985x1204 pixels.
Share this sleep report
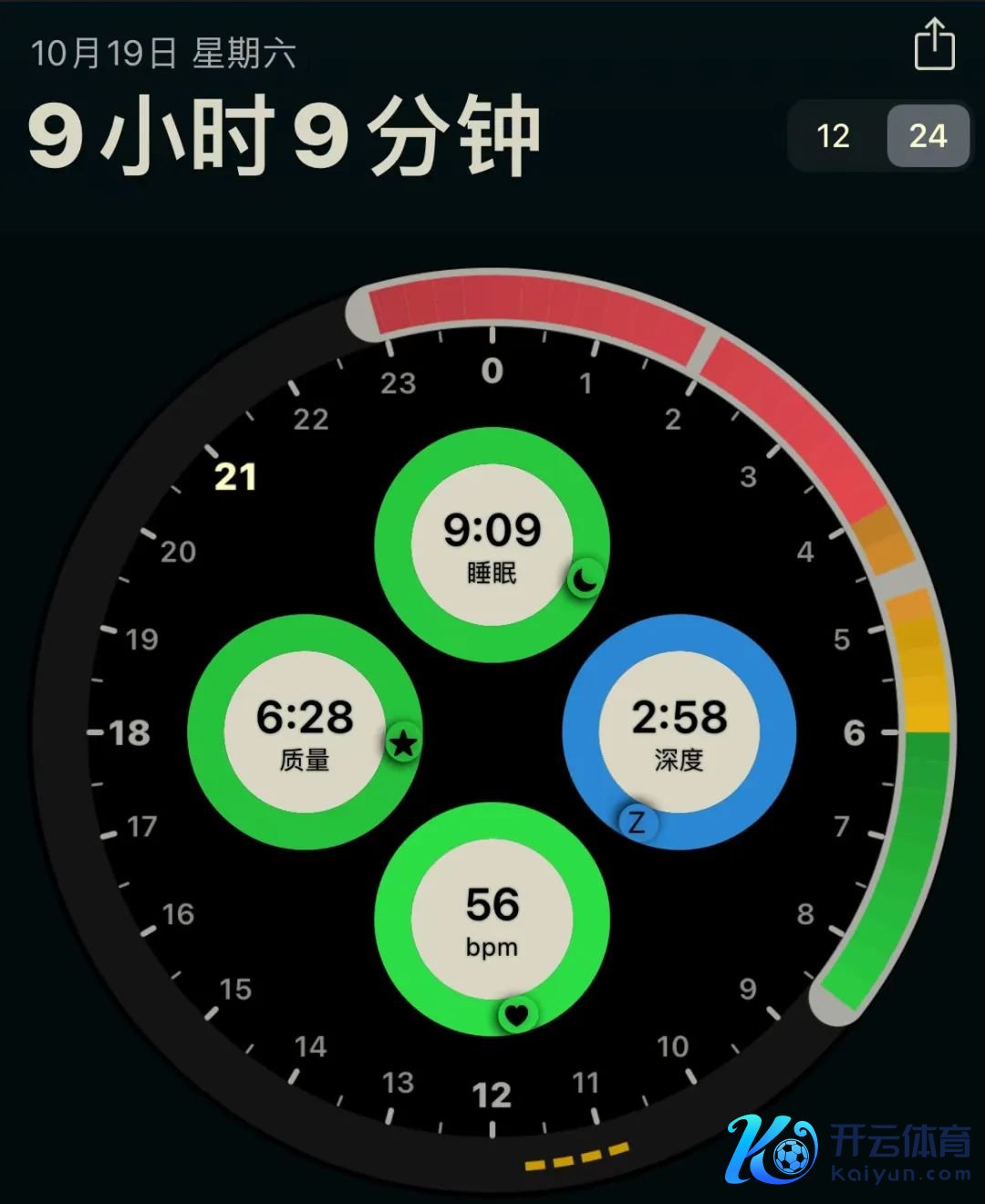click(934, 45)
